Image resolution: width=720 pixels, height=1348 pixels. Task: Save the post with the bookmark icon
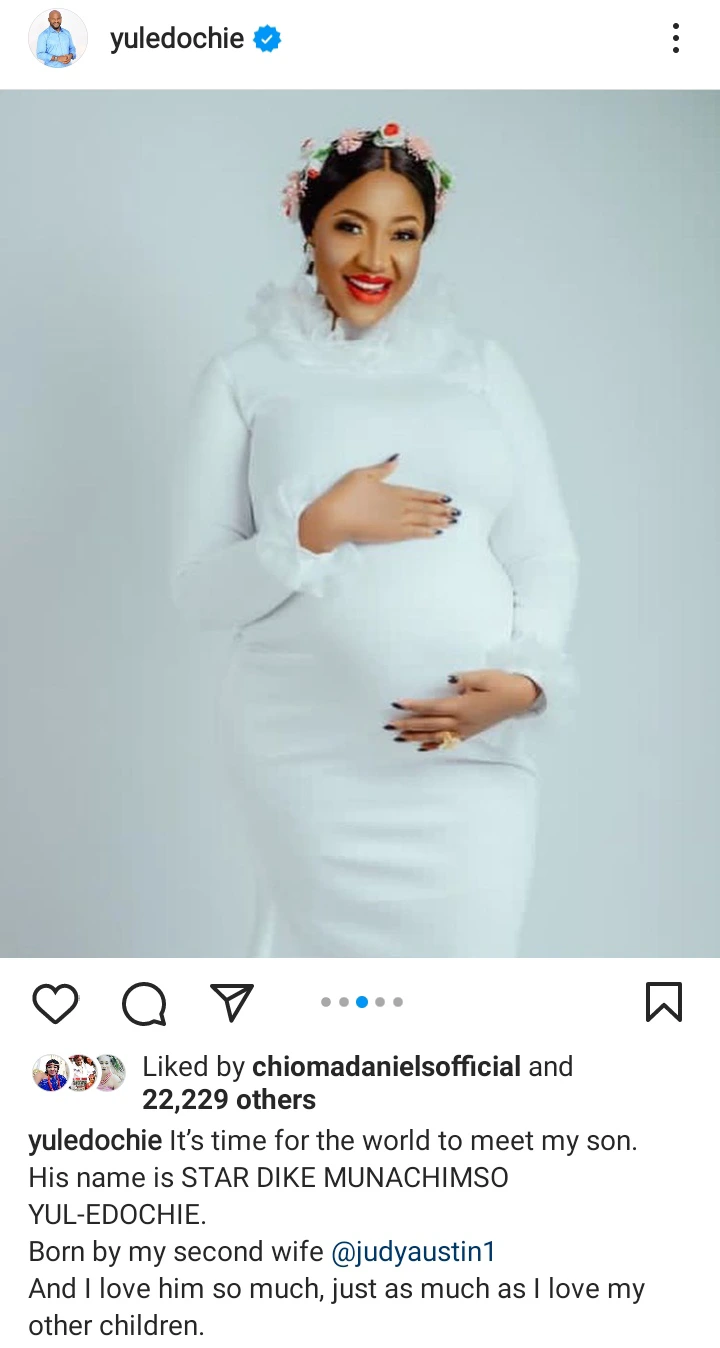pos(663,1002)
